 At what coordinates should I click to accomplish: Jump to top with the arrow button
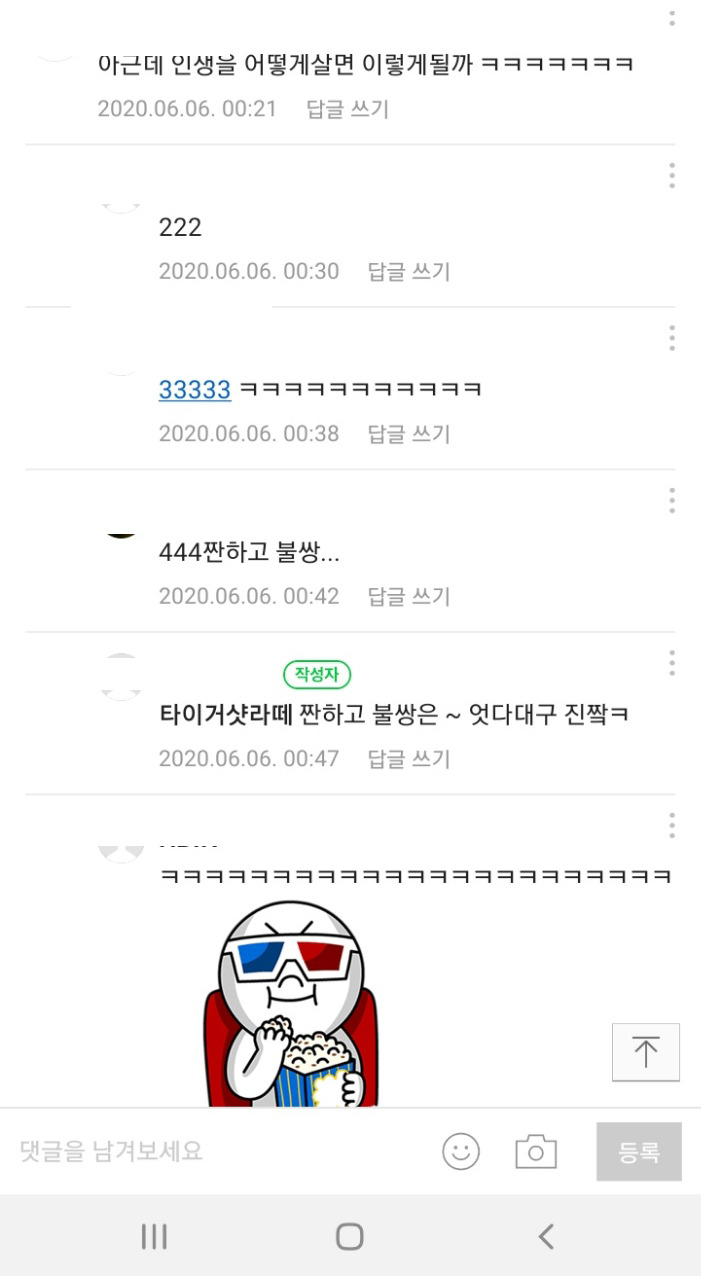coord(646,1052)
